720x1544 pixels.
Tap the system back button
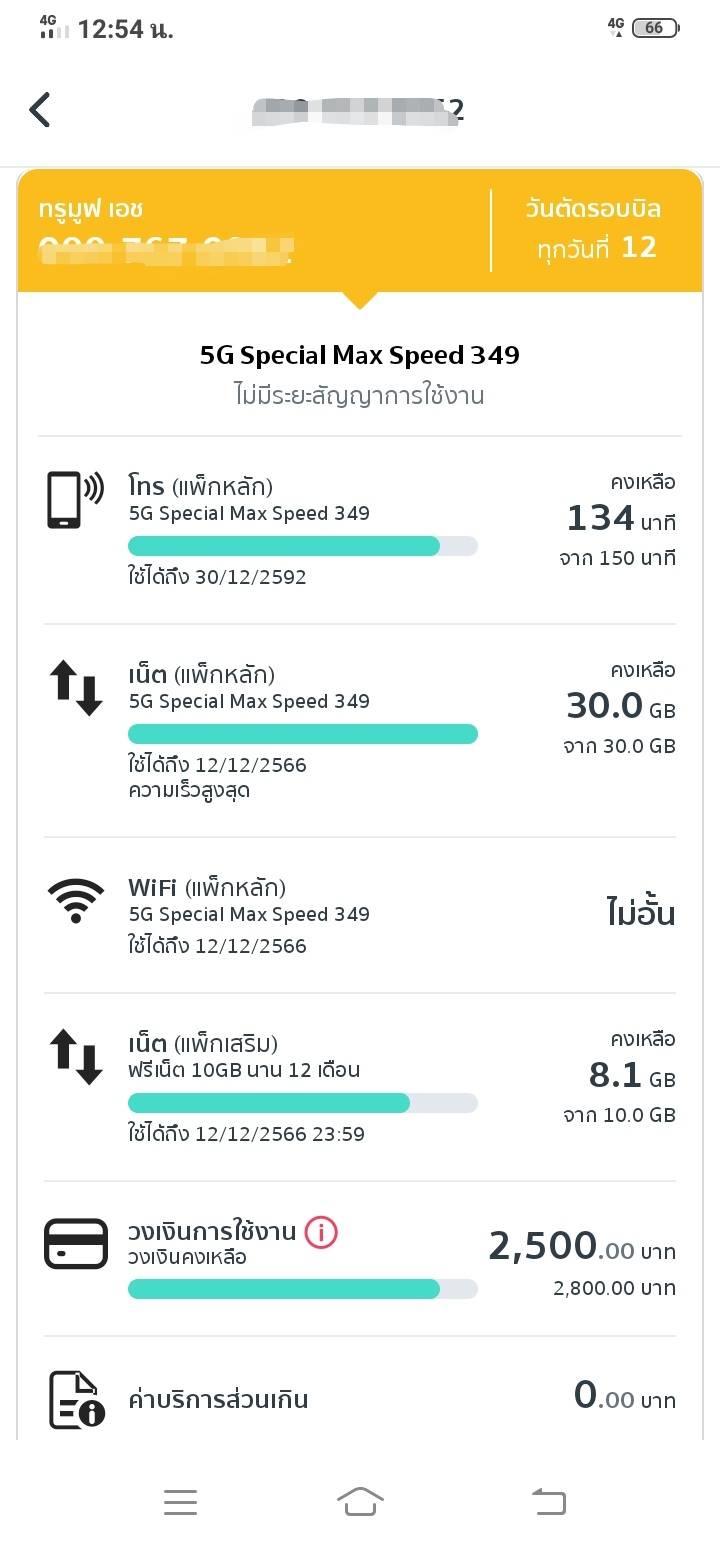pyautogui.click(x=548, y=1501)
